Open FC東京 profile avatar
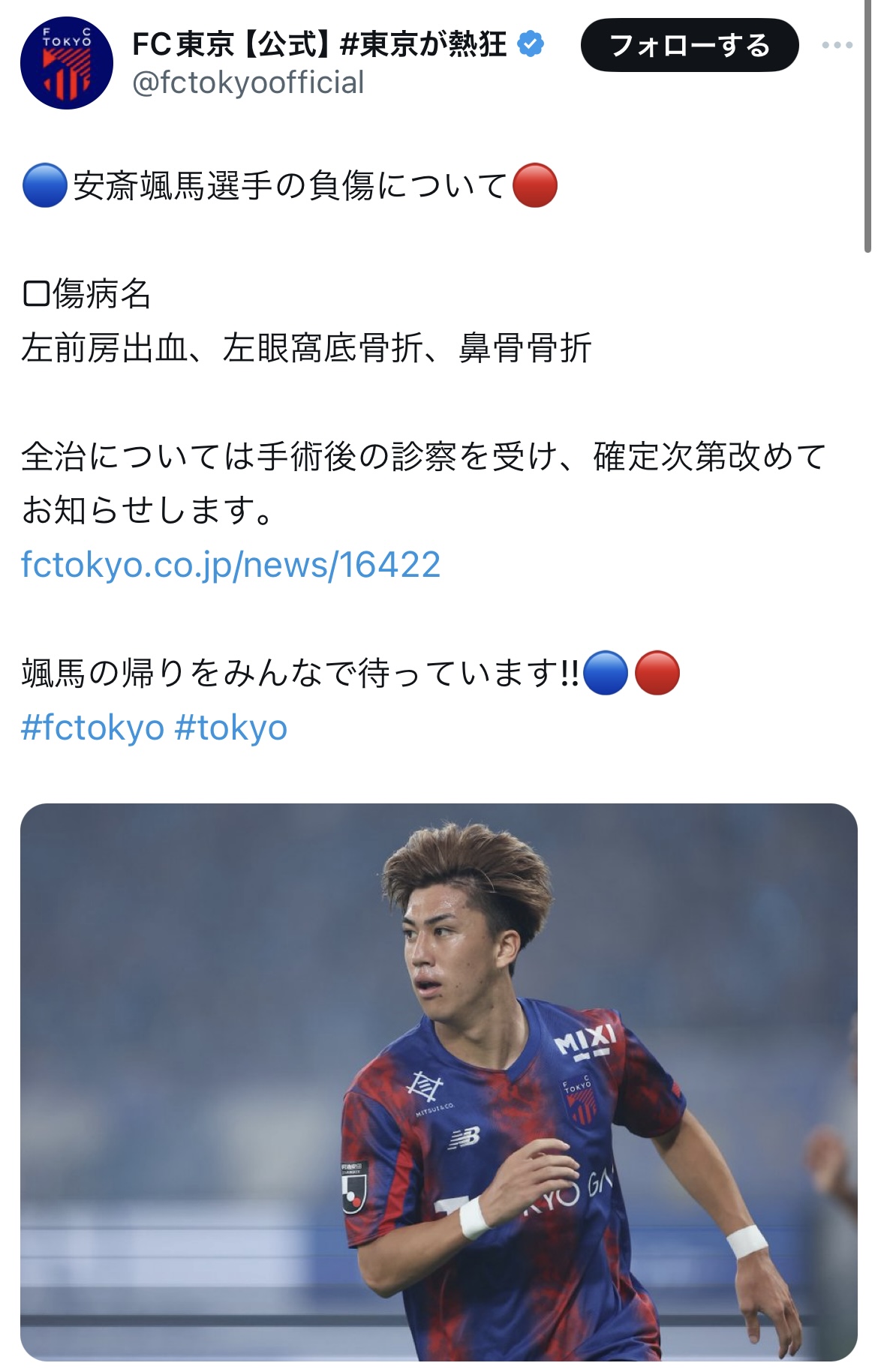The width and height of the screenshot is (878, 1372). coord(67,63)
